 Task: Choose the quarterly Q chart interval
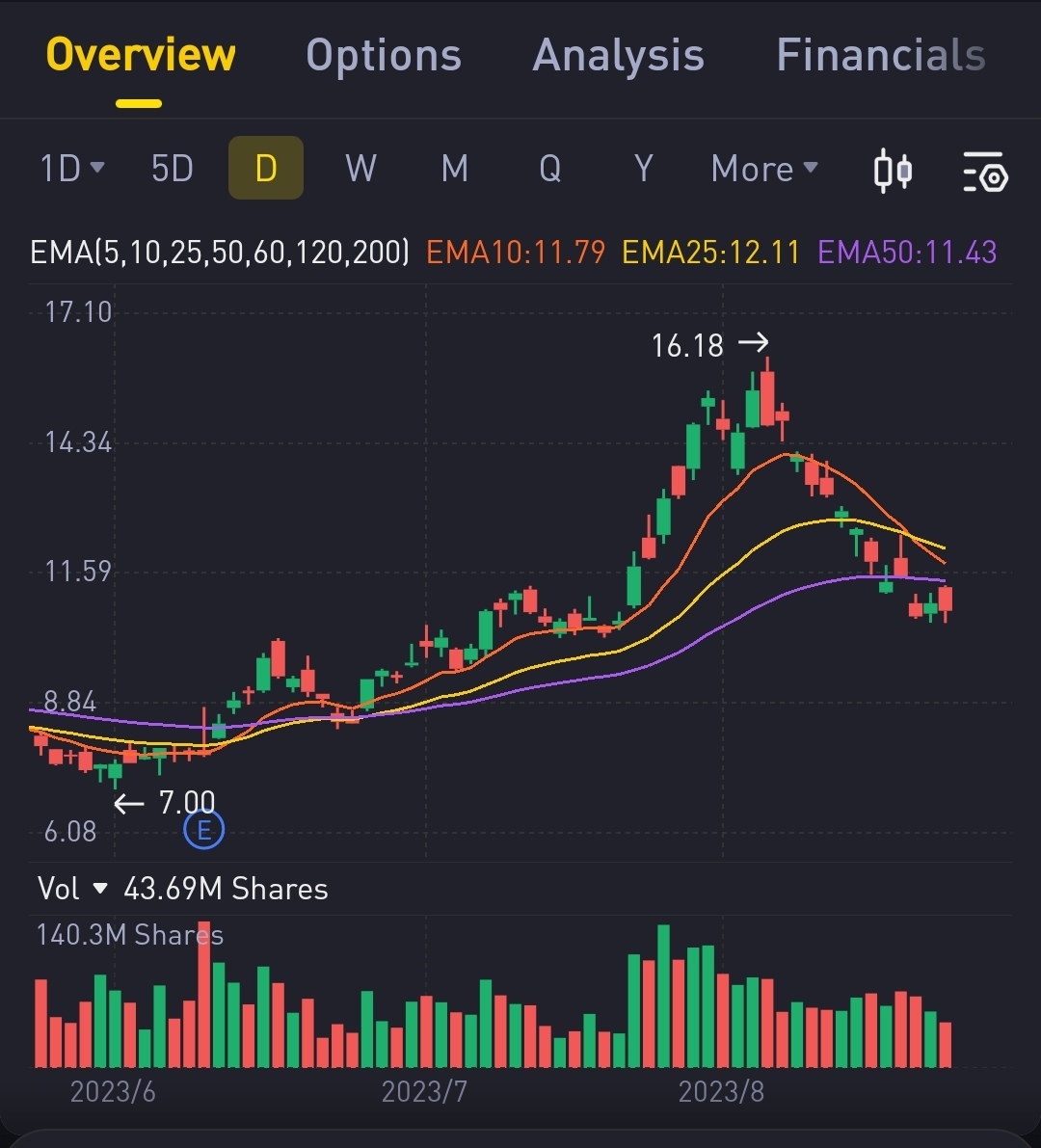click(549, 169)
